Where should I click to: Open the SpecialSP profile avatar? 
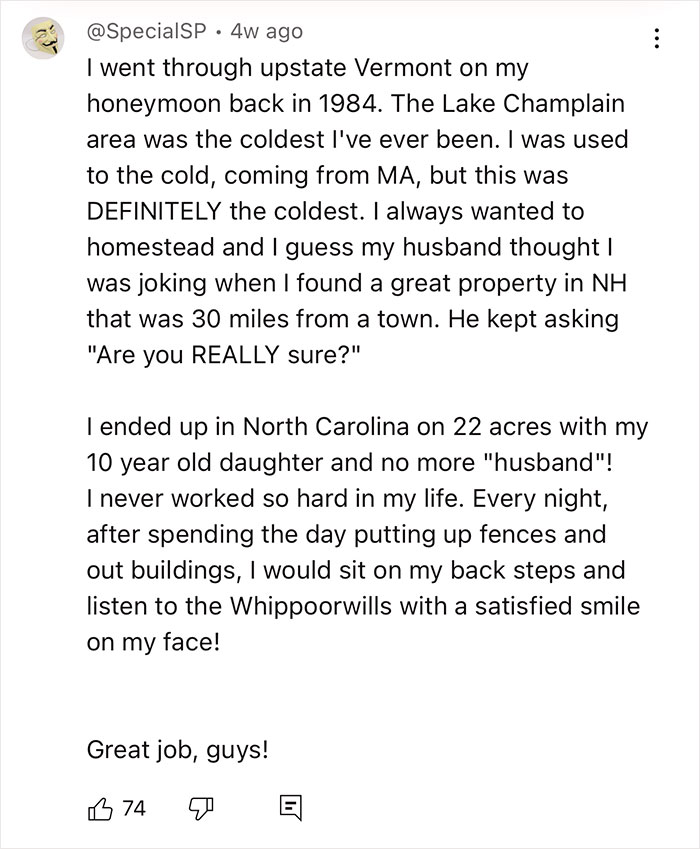[43, 41]
